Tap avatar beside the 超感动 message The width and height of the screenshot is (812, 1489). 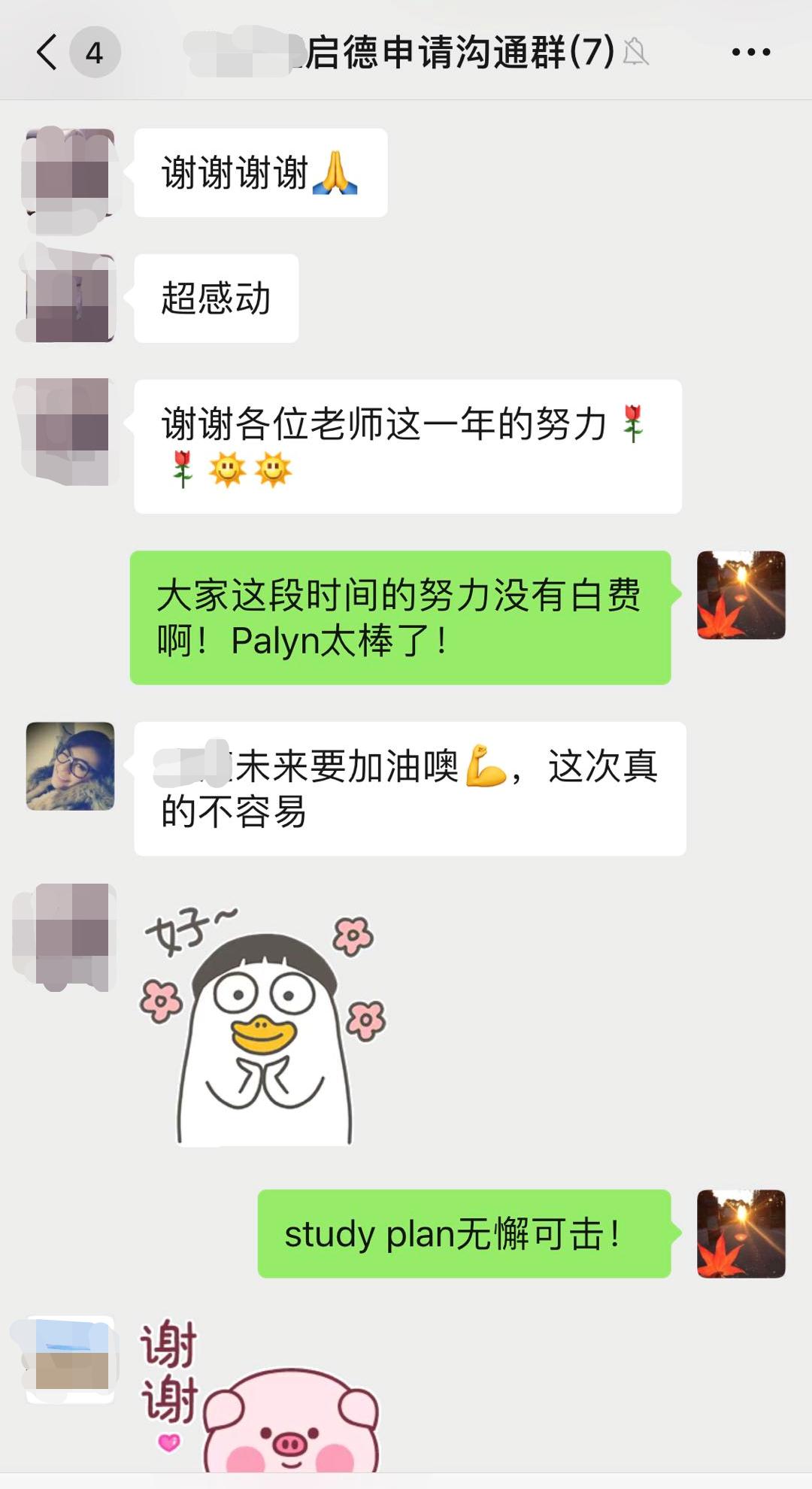(x=70, y=299)
